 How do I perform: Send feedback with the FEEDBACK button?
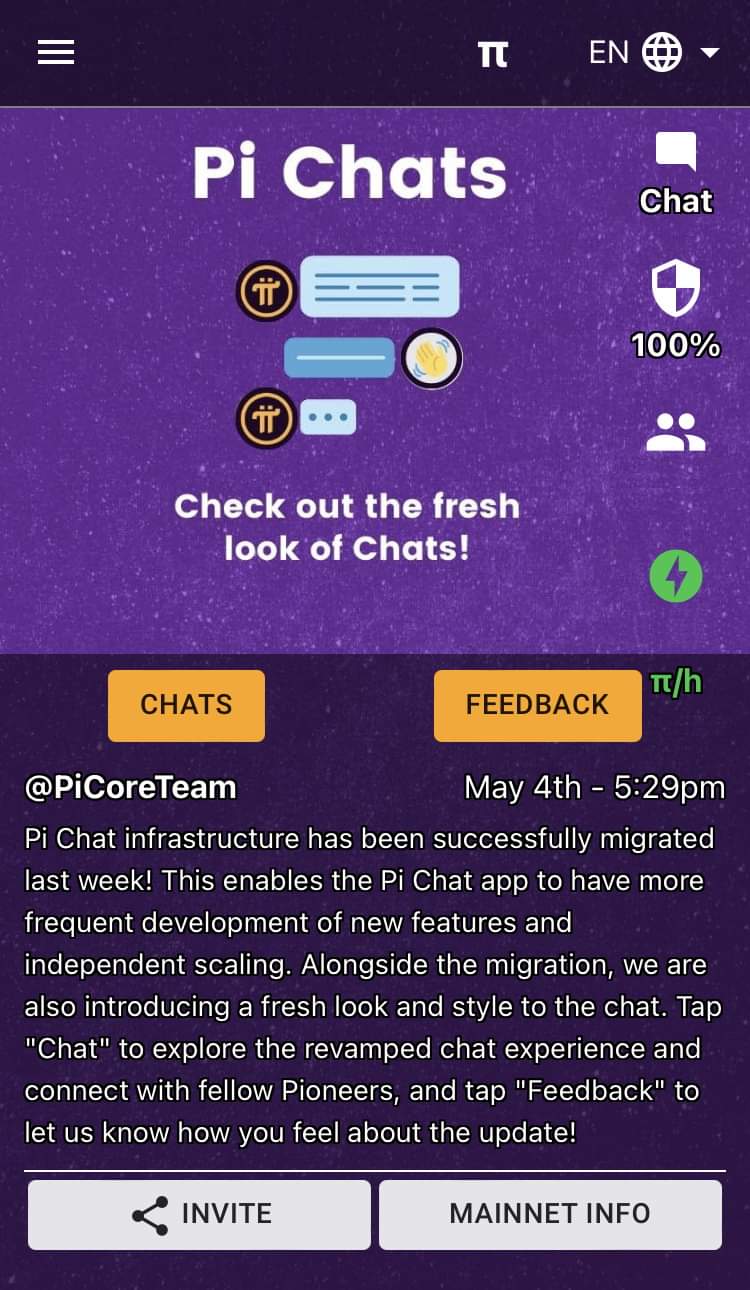click(538, 705)
